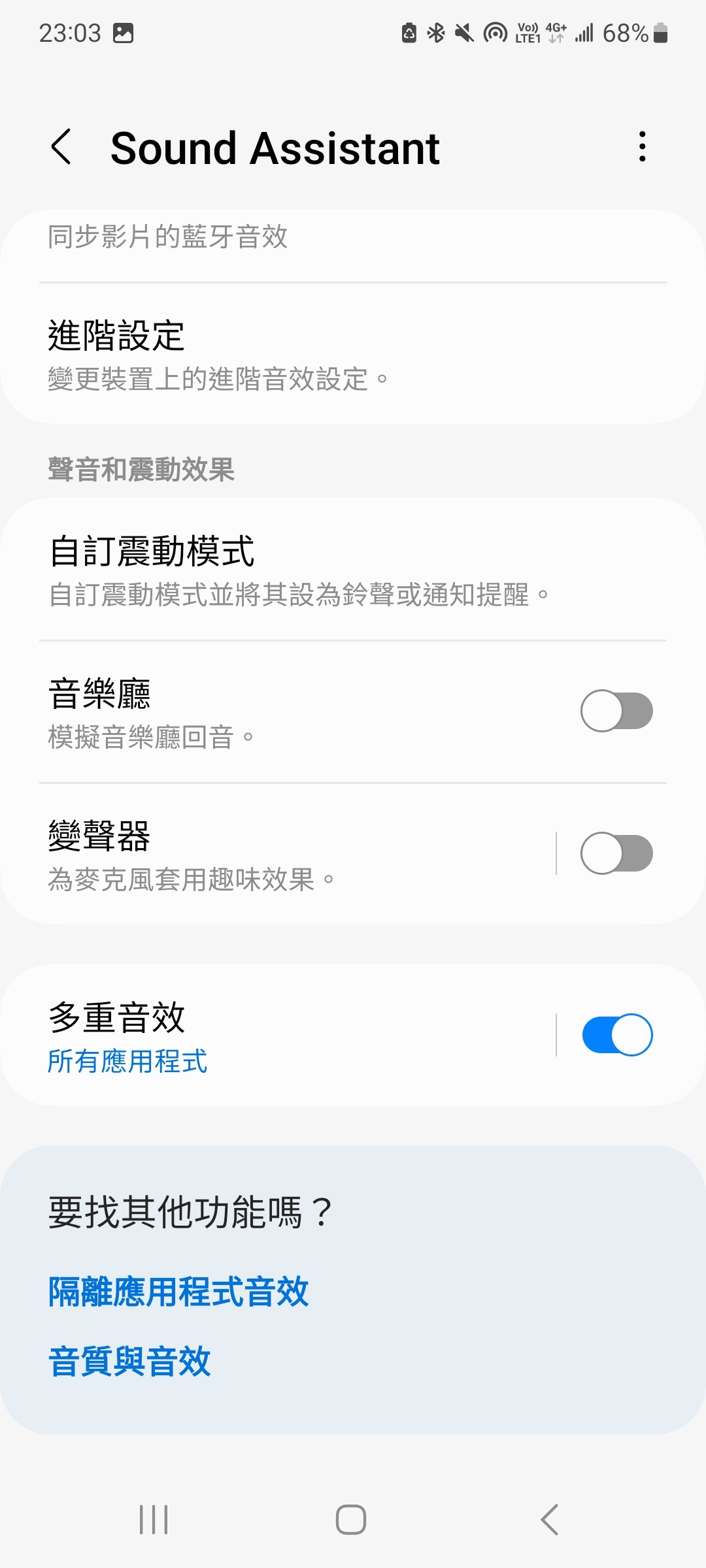
Task: Open the 隔離應用程式音效 link
Action: pos(178,1292)
